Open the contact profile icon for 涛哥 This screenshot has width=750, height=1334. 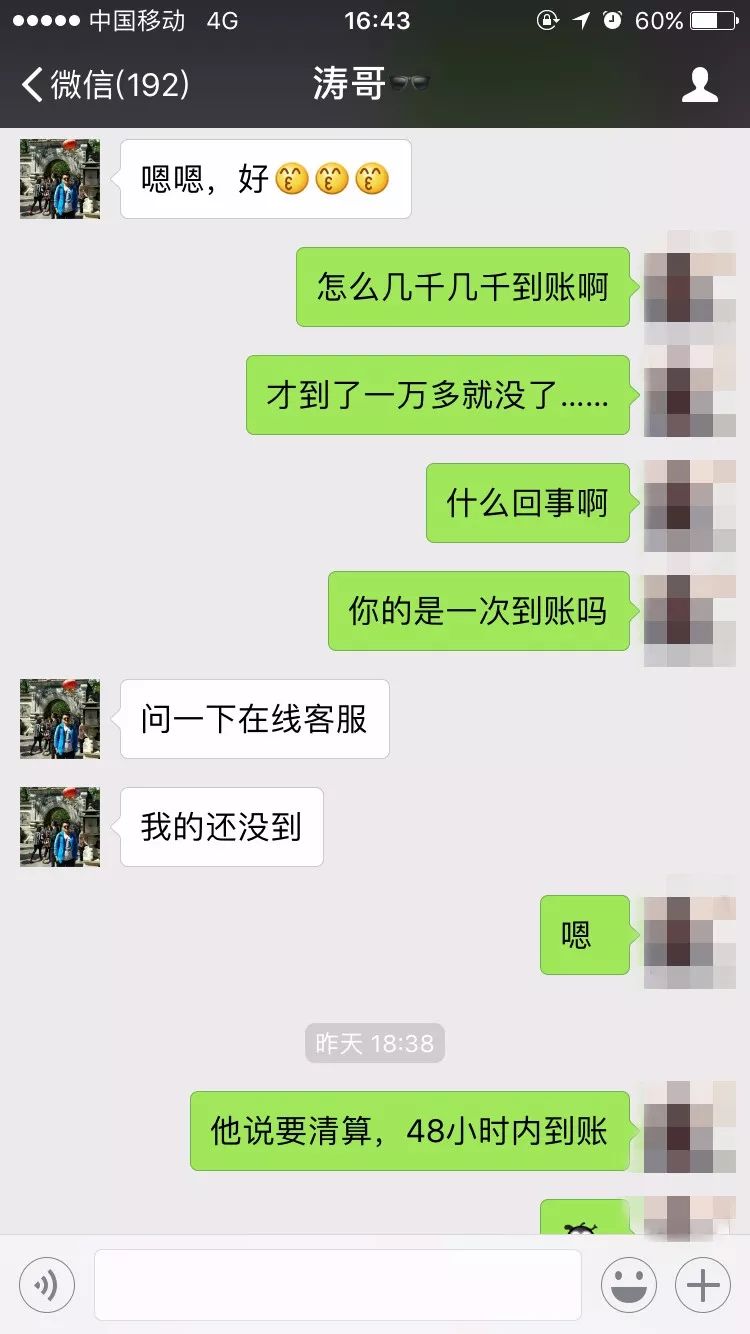699,85
